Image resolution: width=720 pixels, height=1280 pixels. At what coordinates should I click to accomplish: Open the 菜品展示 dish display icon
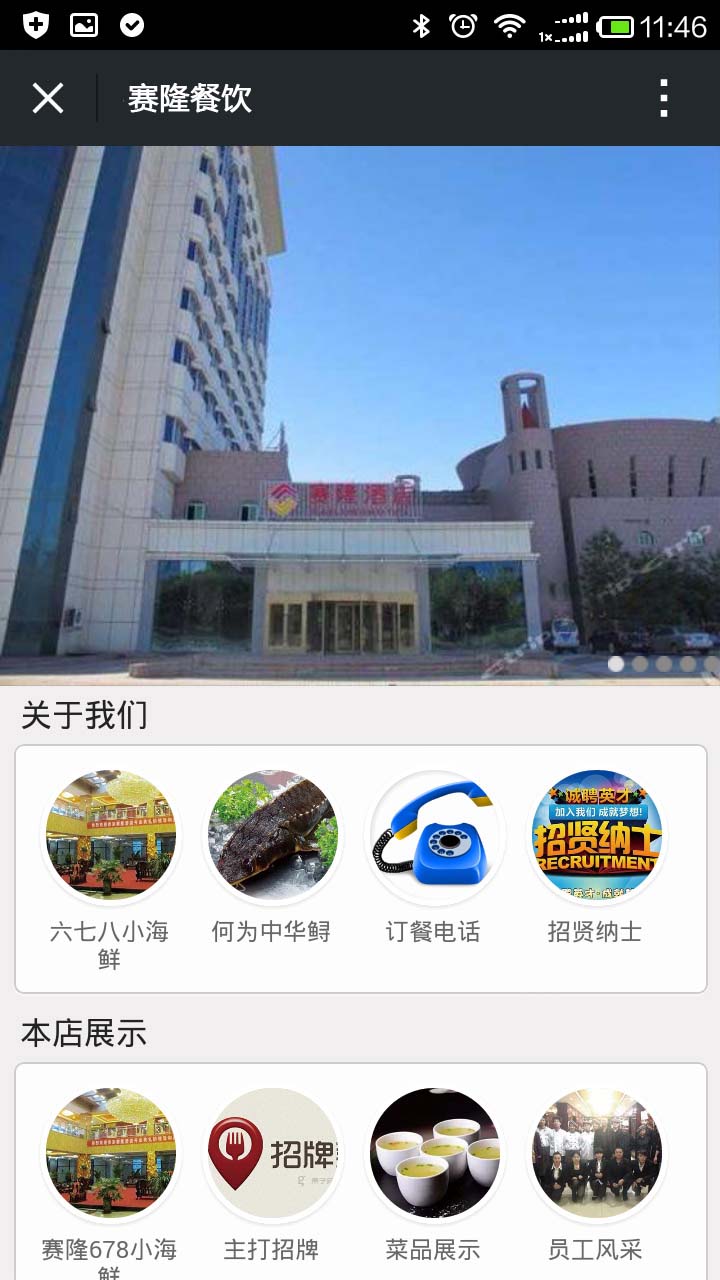tap(435, 1155)
